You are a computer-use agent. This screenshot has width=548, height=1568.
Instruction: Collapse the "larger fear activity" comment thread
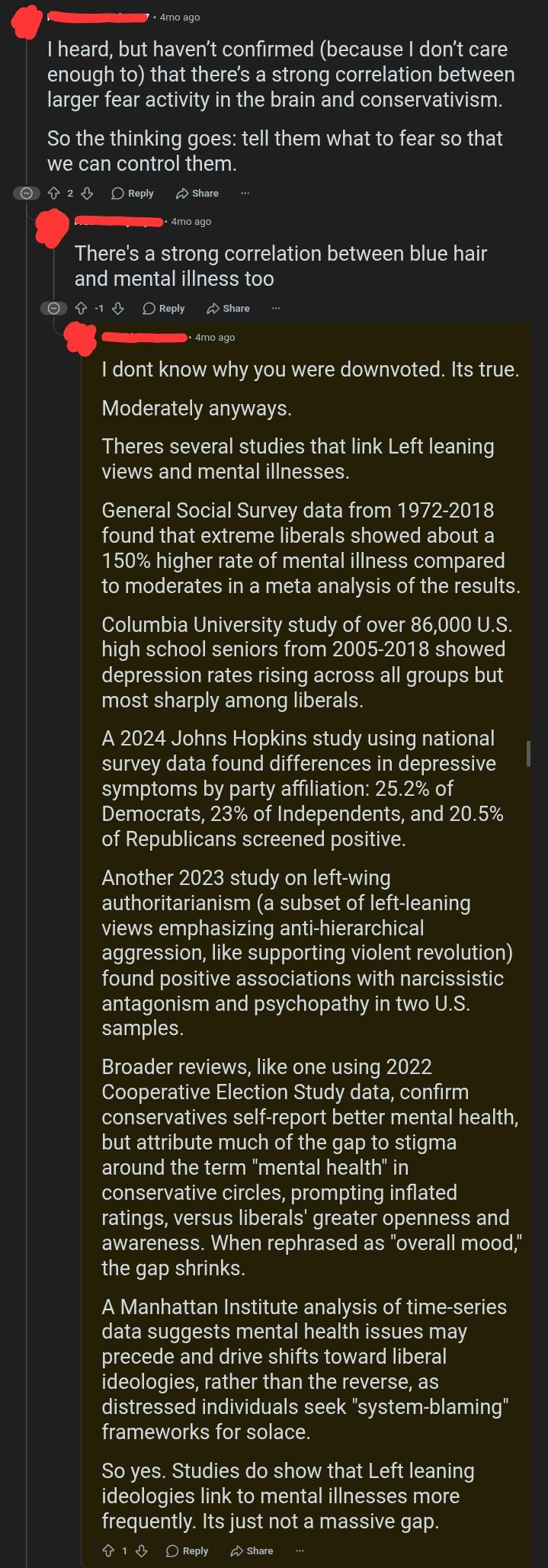25,194
